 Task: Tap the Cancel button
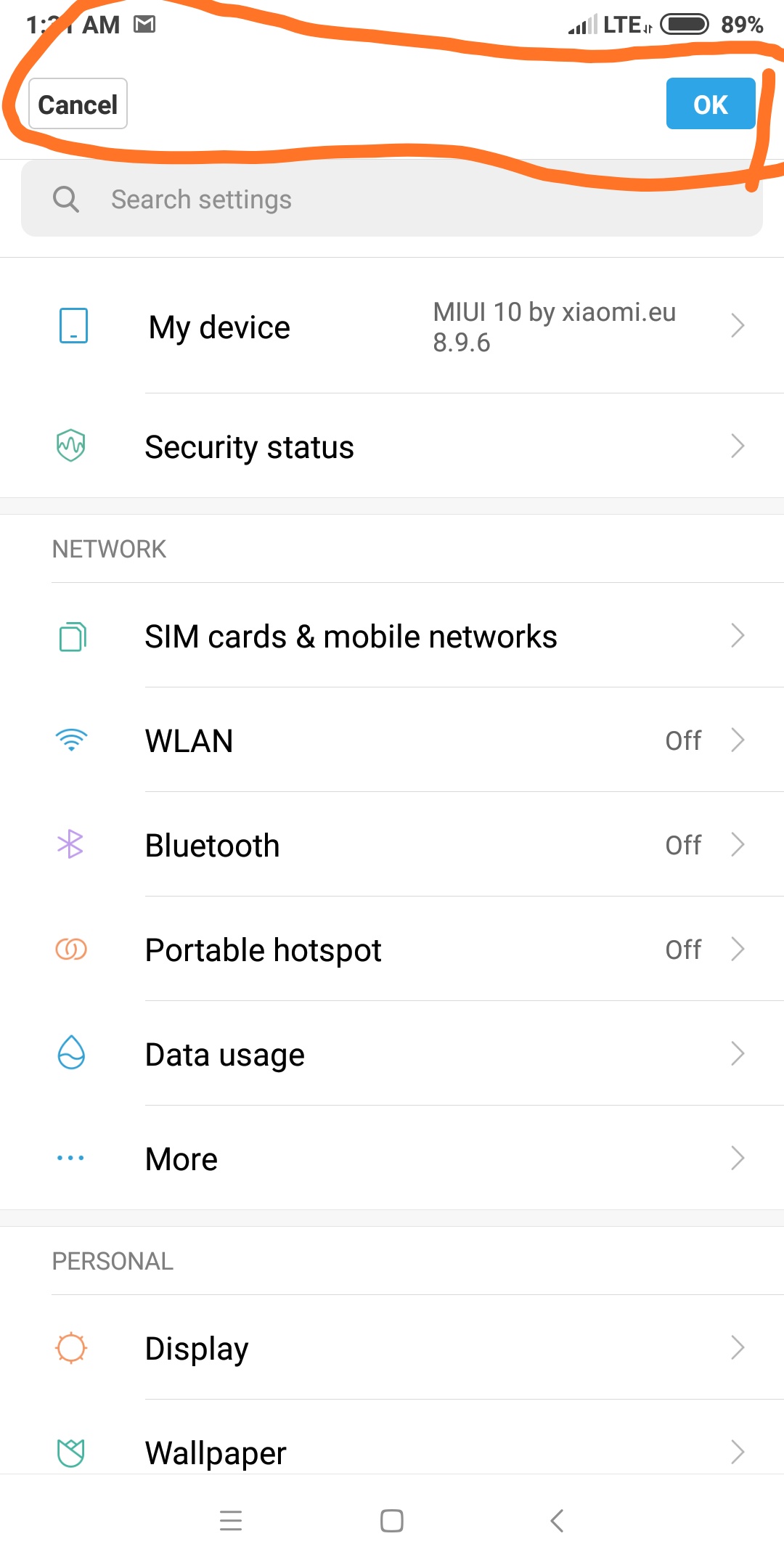[x=78, y=104]
